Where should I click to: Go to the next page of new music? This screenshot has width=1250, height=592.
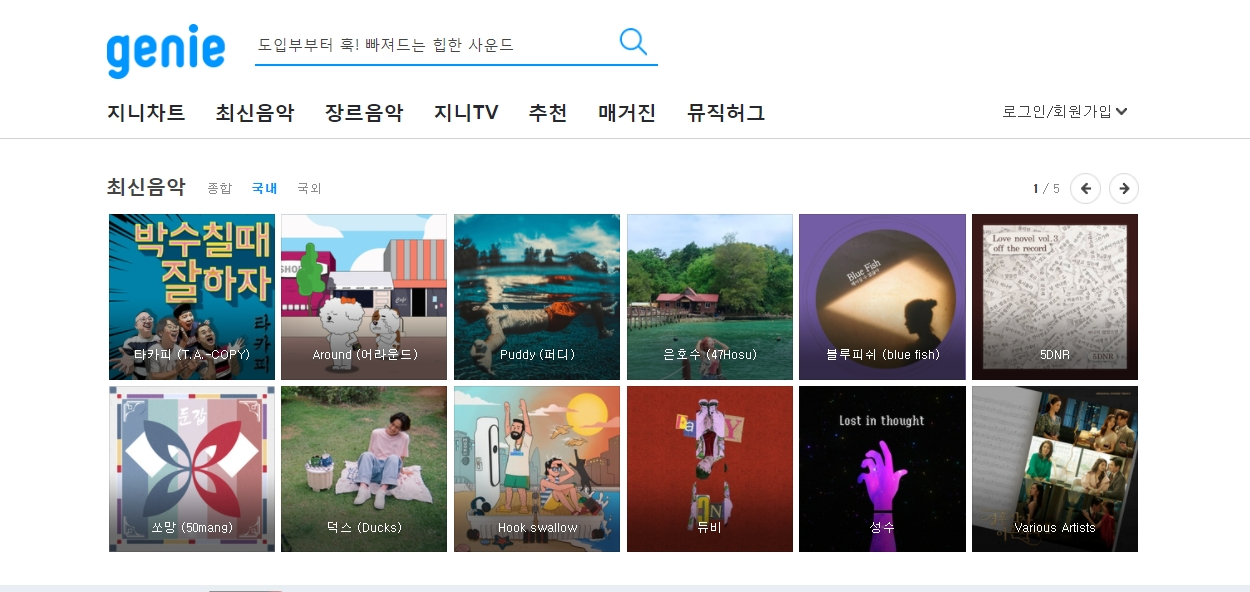pos(1124,188)
